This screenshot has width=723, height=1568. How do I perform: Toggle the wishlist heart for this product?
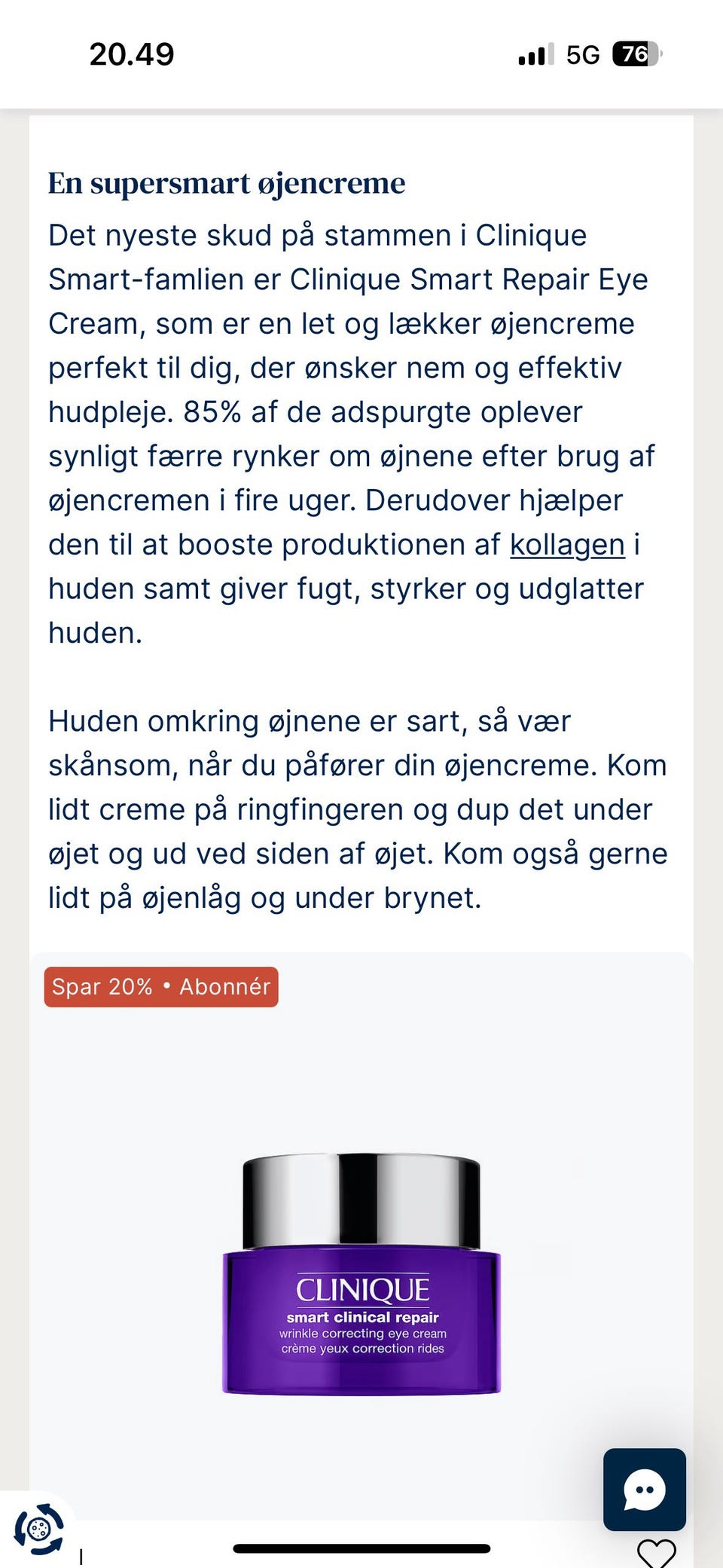pos(658,1551)
